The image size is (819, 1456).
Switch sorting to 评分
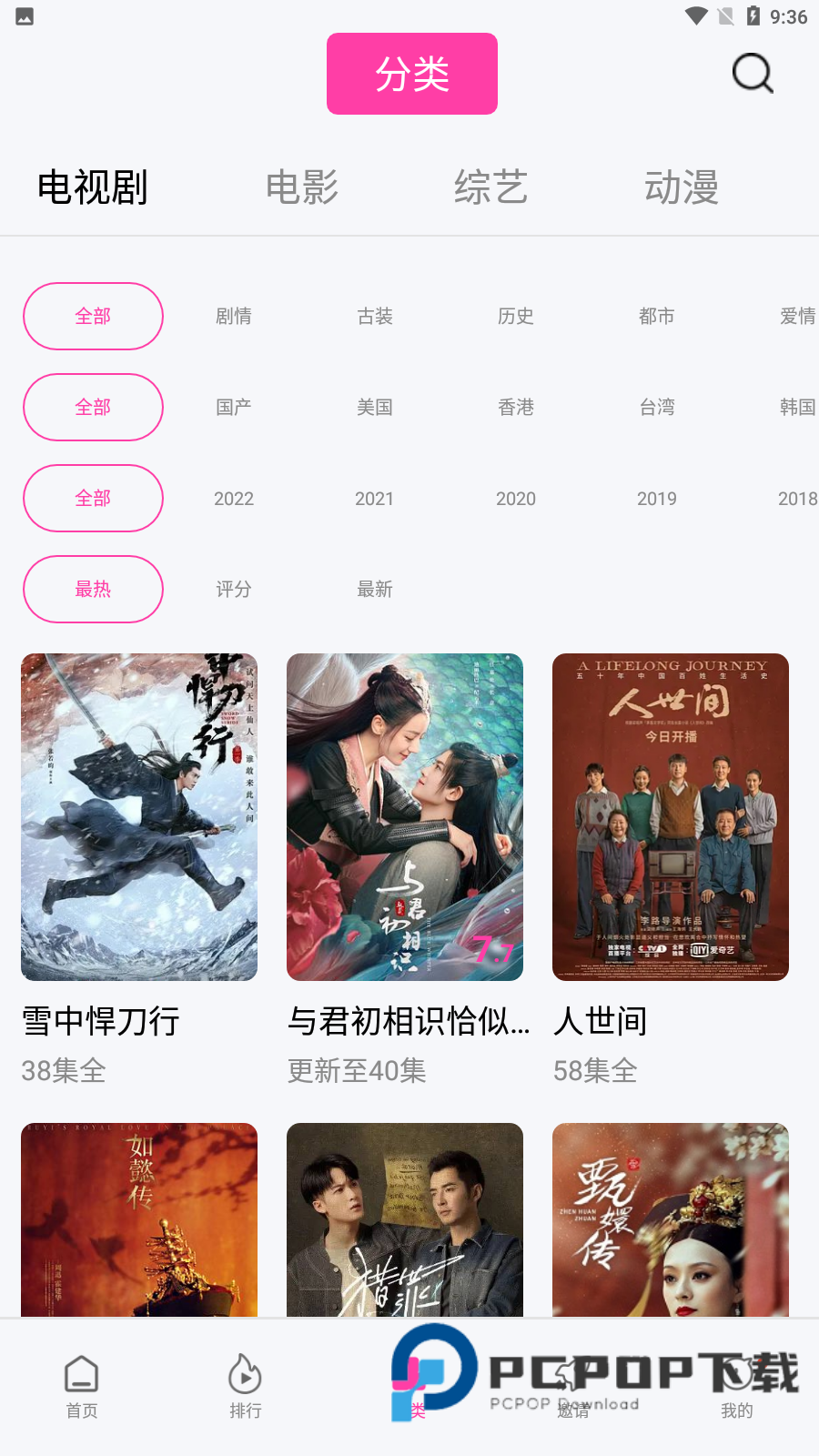pos(233,589)
